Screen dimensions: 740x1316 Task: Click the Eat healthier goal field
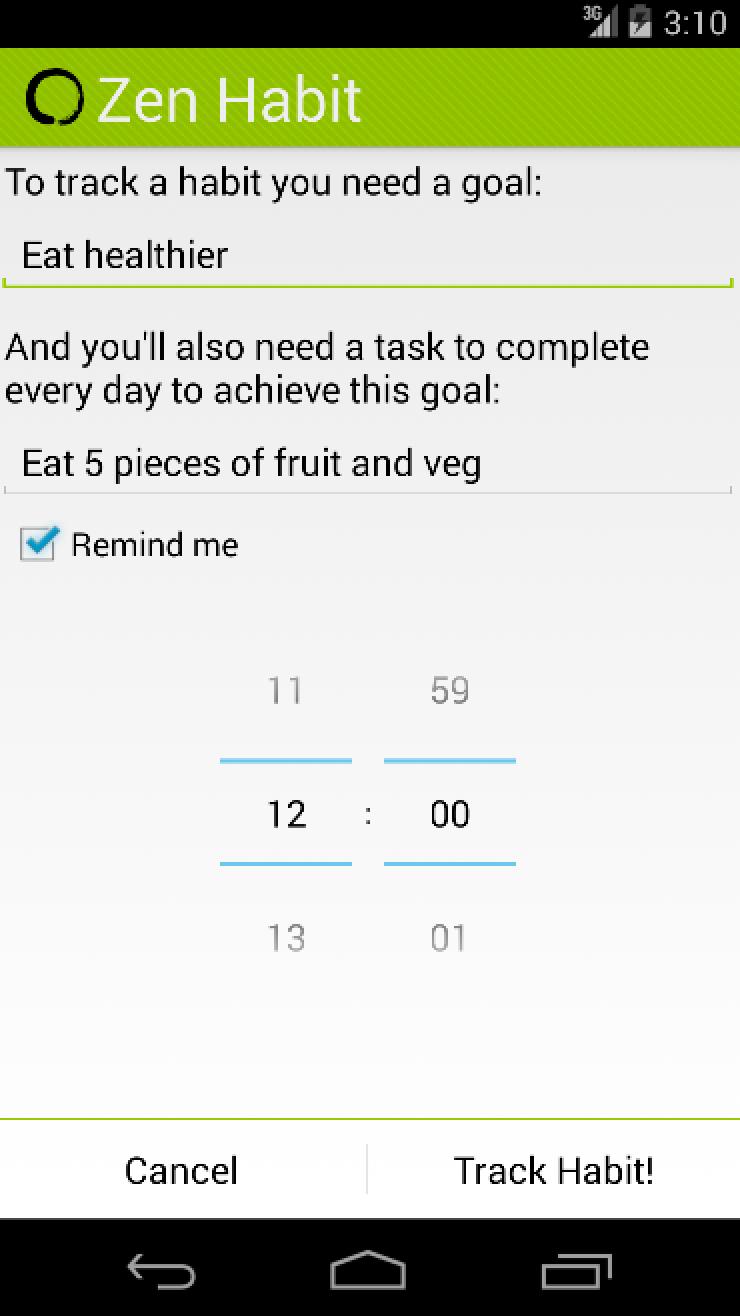(370, 255)
